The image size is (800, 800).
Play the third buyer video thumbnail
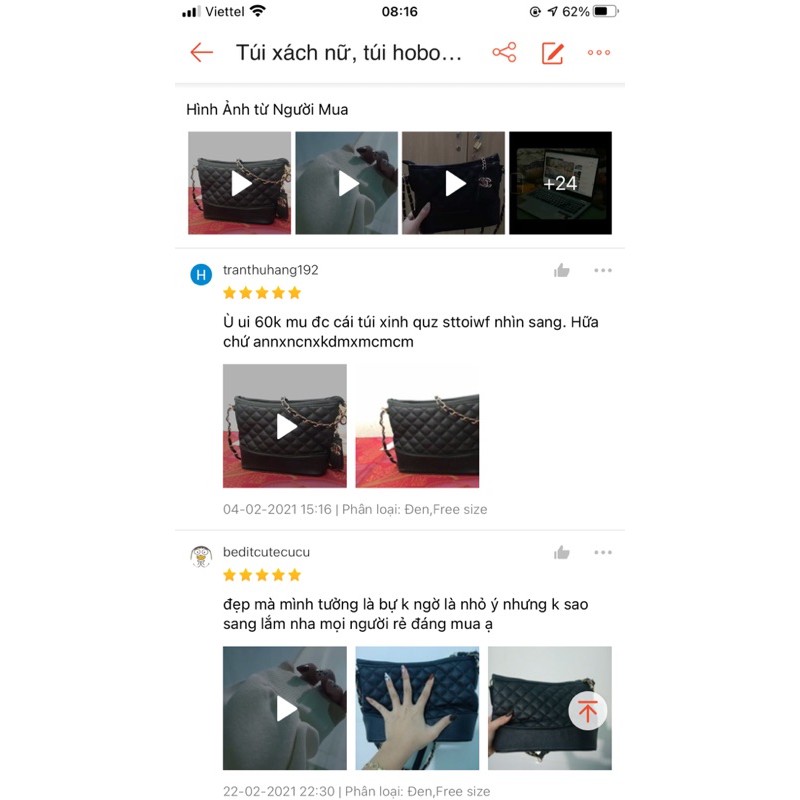[x=454, y=183]
